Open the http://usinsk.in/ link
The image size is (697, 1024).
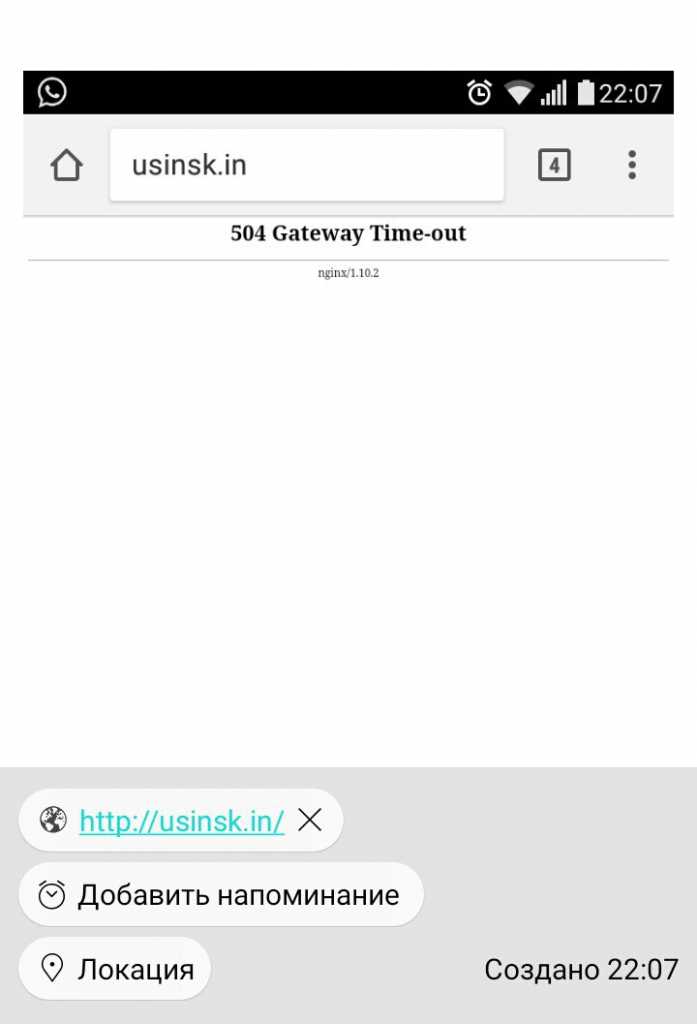[x=181, y=821]
